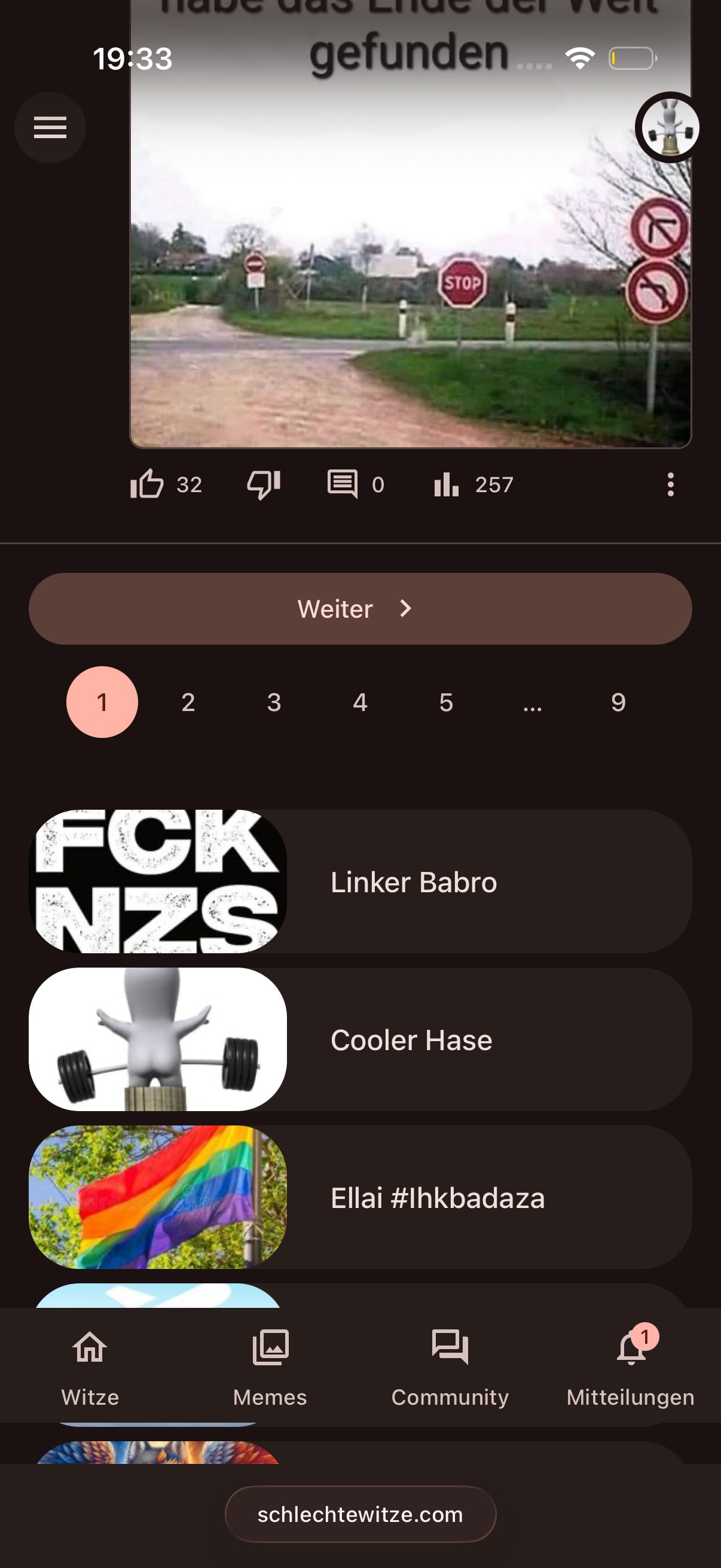This screenshot has width=721, height=1568.
Task: Tap the schlechtewitze.com address pill
Action: coord(360,1514)
